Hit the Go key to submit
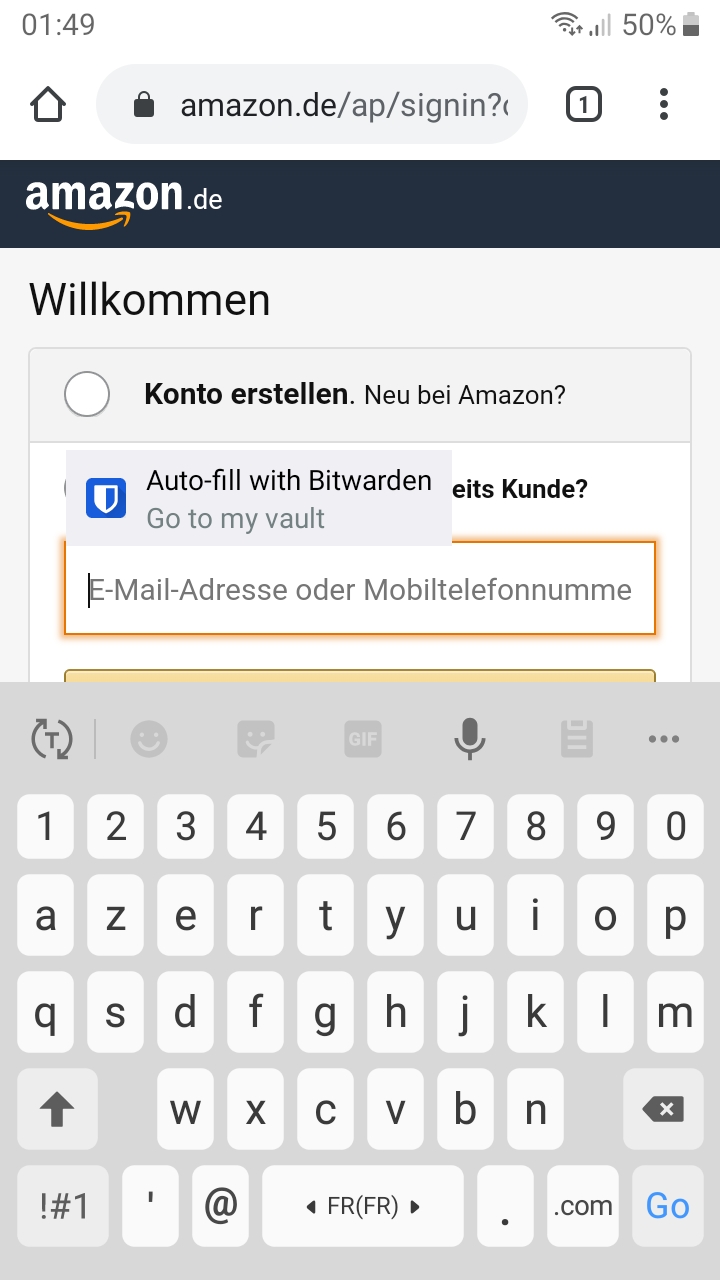The width and height of the screenshot is (720, 1280). (667, 1205)
